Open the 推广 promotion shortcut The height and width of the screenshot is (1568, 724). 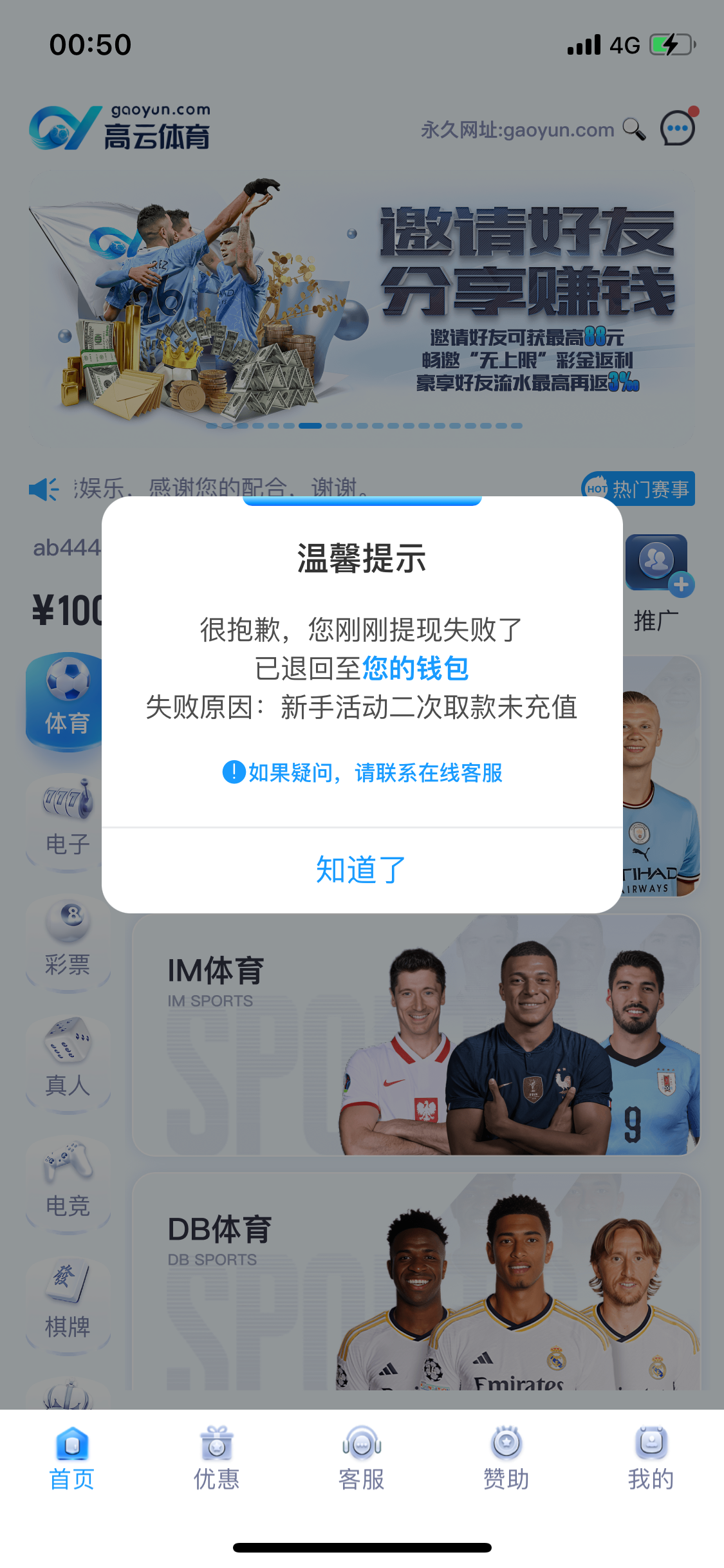click(x=656, y=583)
